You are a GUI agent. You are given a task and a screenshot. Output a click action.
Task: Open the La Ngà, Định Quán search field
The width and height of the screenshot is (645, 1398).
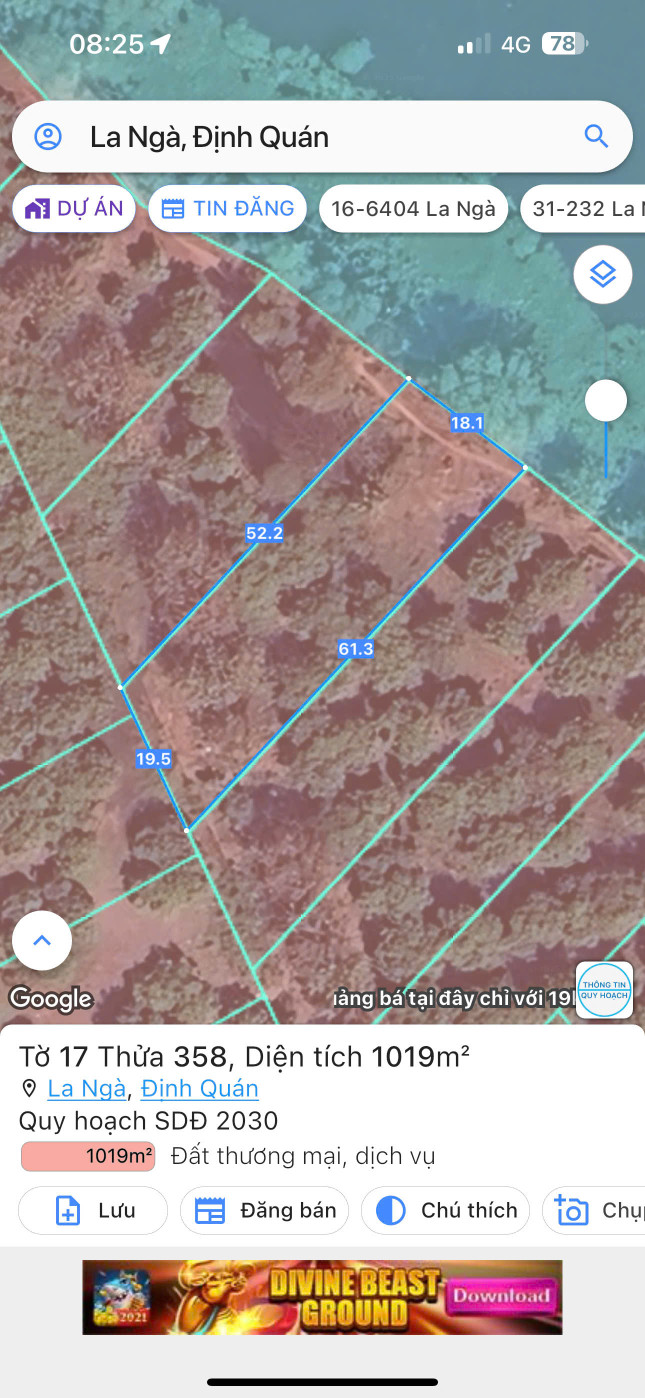[x=300, y=137]
